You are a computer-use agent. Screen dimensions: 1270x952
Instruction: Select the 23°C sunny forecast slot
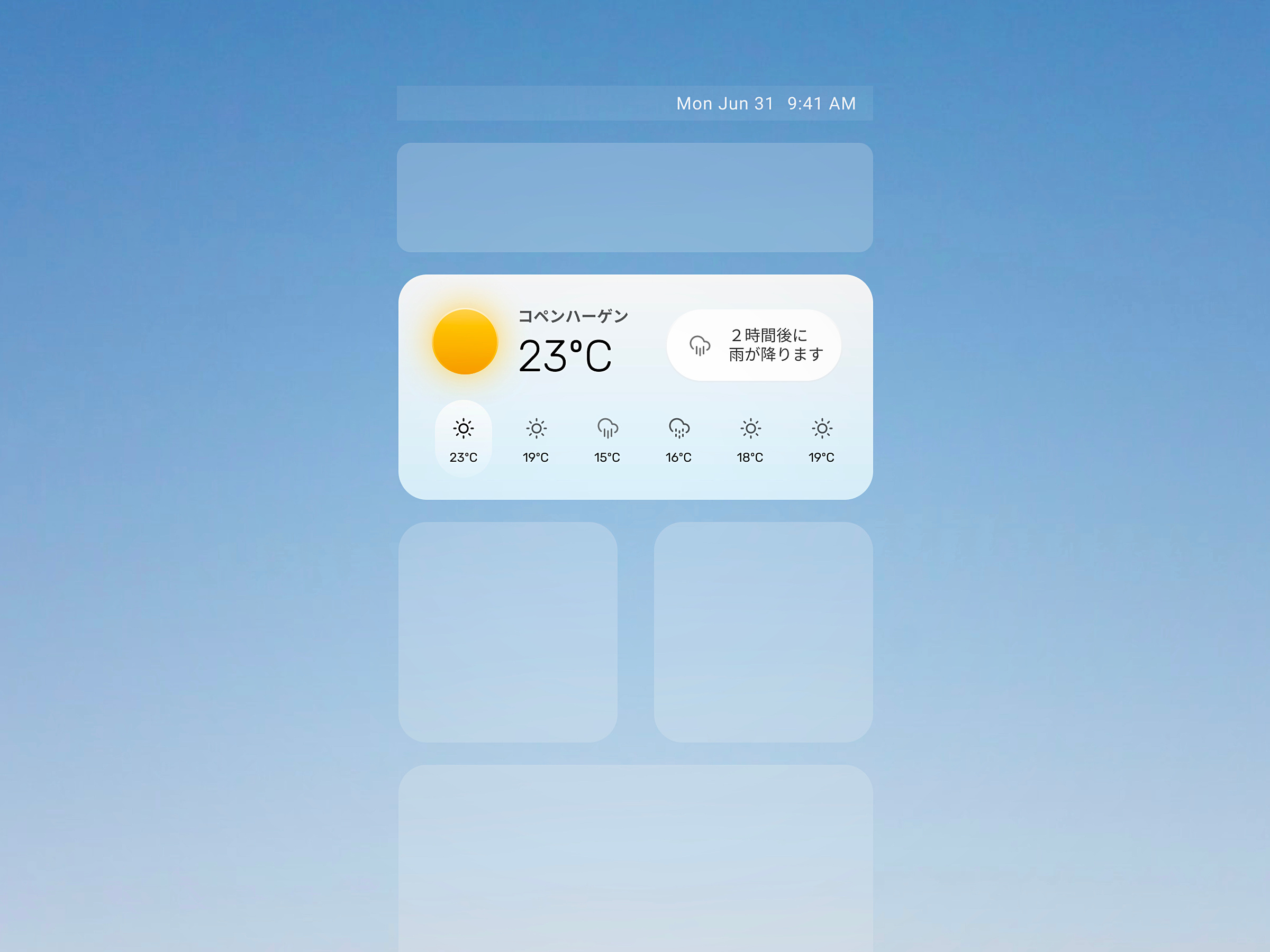(464, 439)
